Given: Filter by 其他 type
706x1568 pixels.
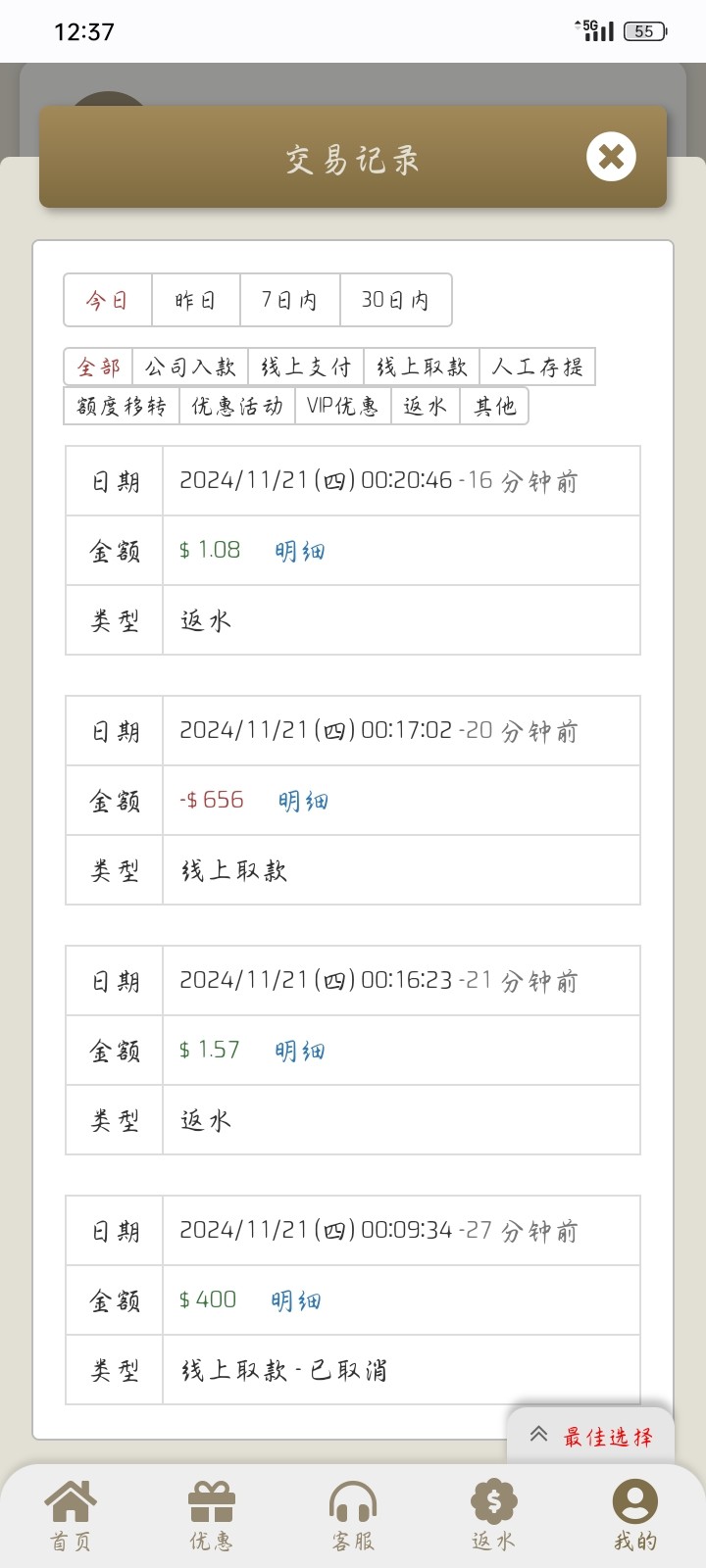Looking at the screenshot, I should (x=494, y=406).
